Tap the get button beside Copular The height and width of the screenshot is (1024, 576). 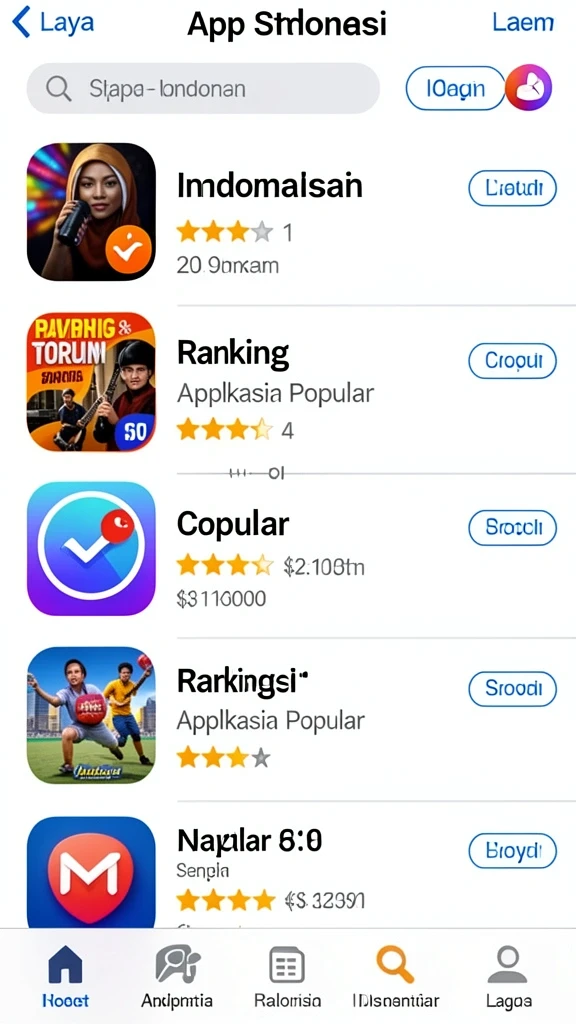512,527
